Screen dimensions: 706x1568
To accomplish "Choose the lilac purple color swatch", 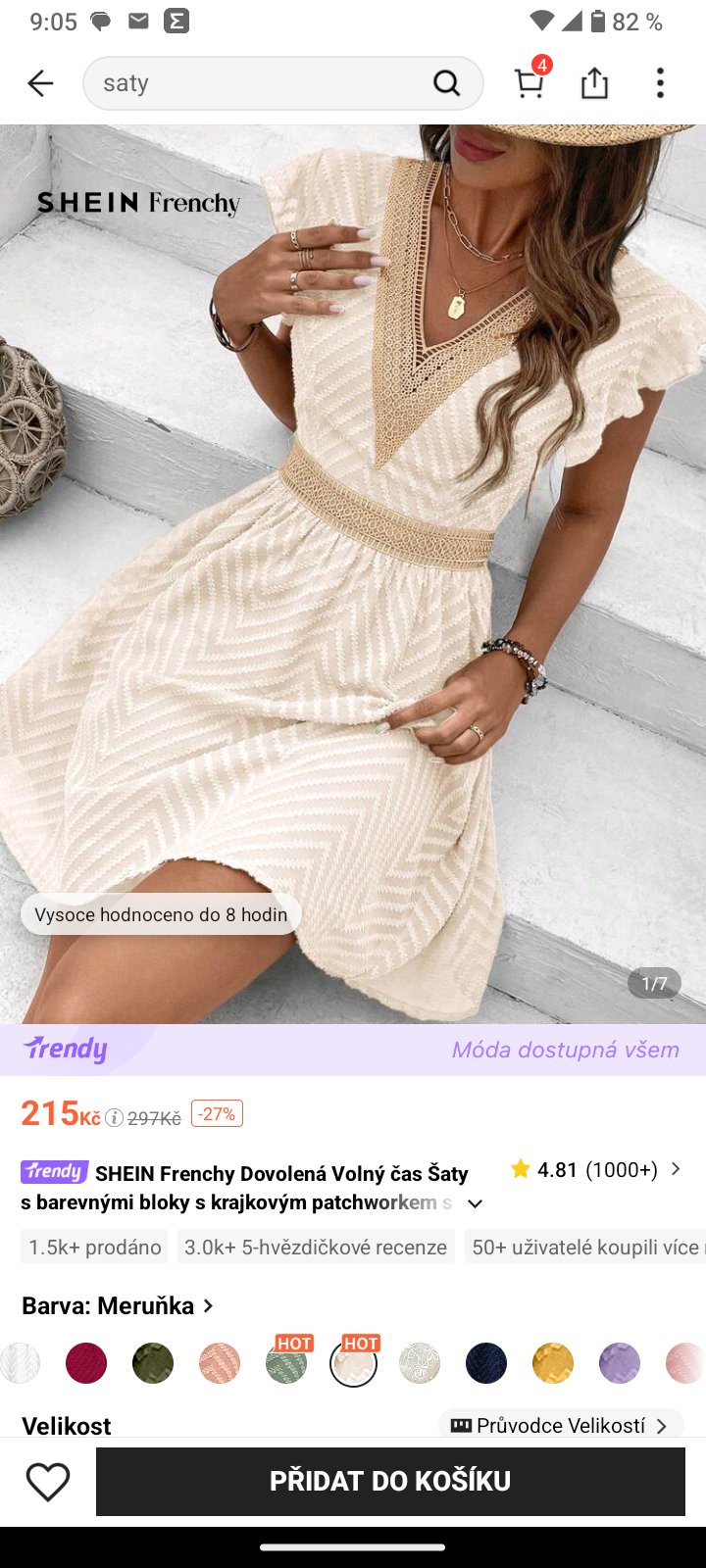I will [620, 1363].
